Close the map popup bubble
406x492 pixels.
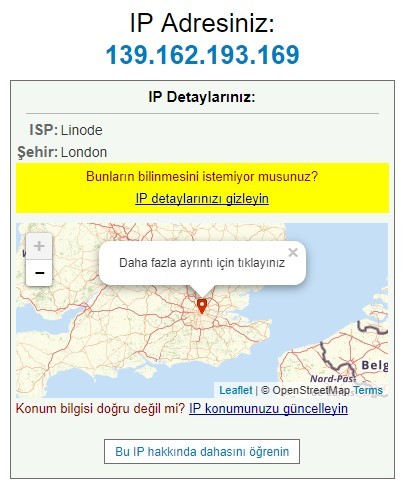[x=293, y=253]
